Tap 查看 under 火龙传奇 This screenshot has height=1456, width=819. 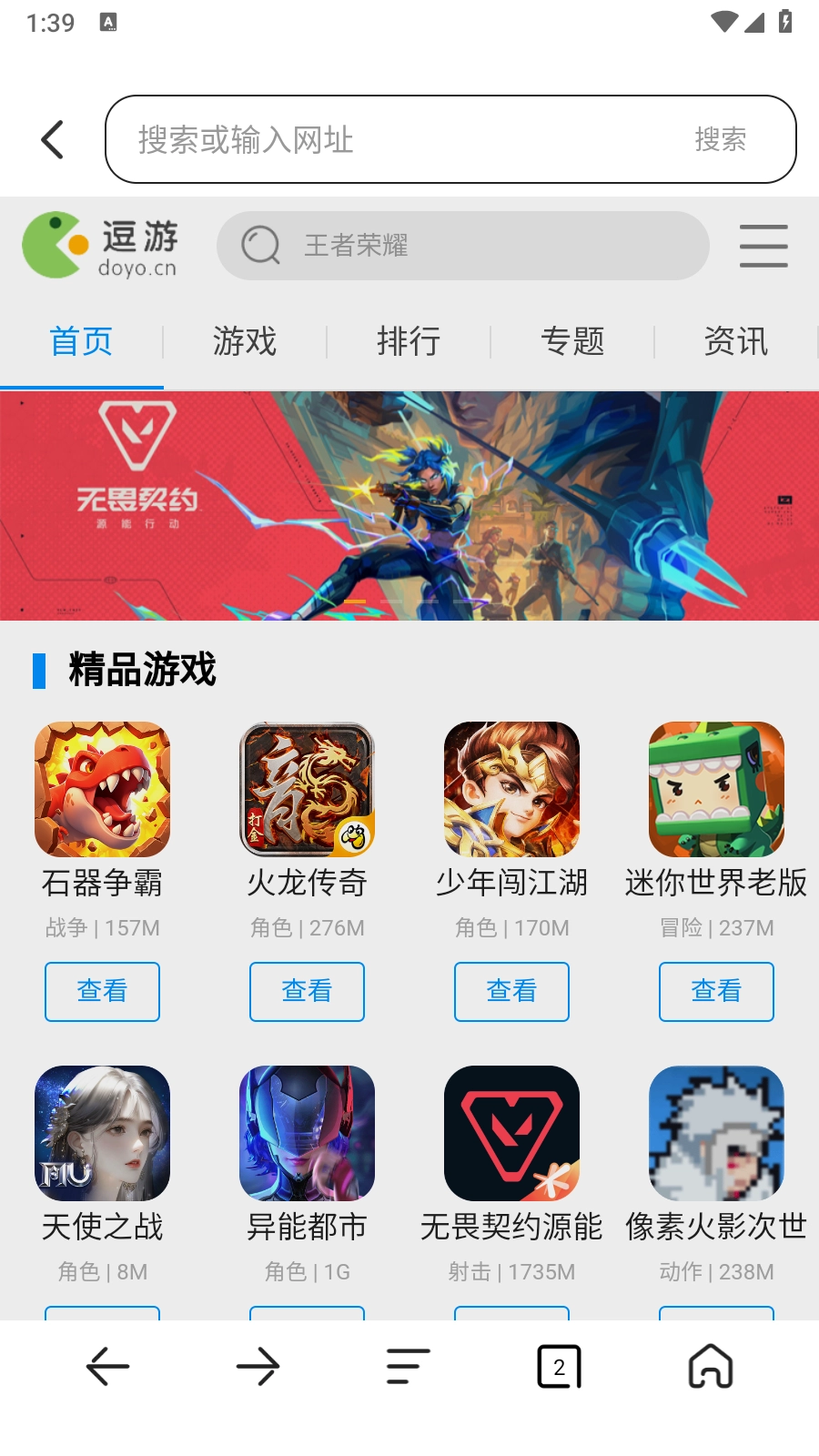tap(307, 991)
